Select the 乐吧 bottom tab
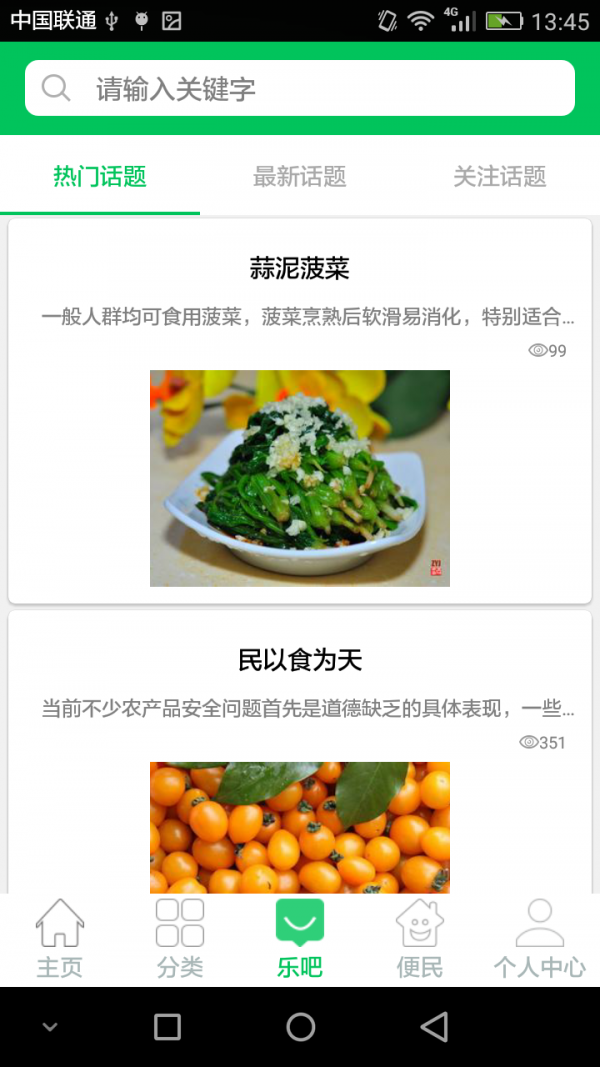 click(x=300, y=939)
